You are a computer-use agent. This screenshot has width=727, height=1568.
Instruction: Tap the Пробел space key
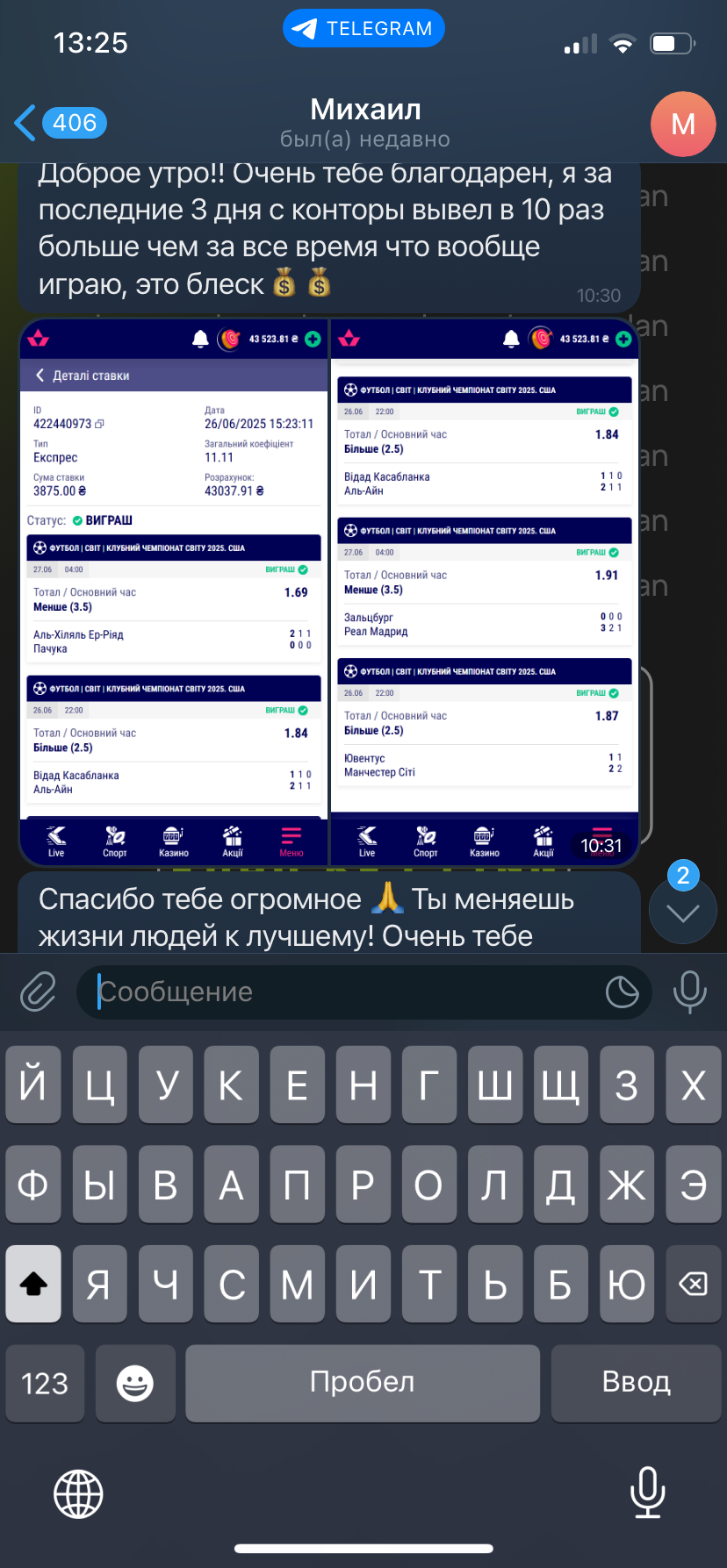(363, 1383)
